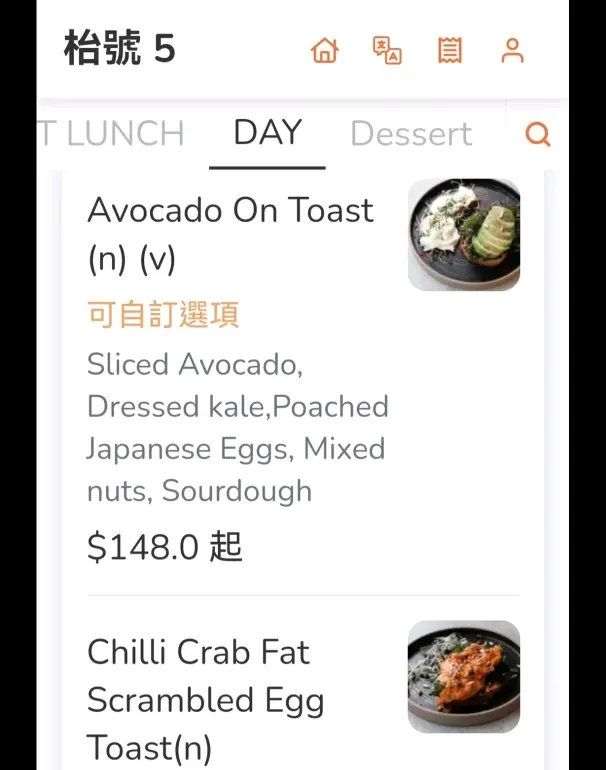
Task: View the Chilli Crab toast photo
Action: [464, 677]
